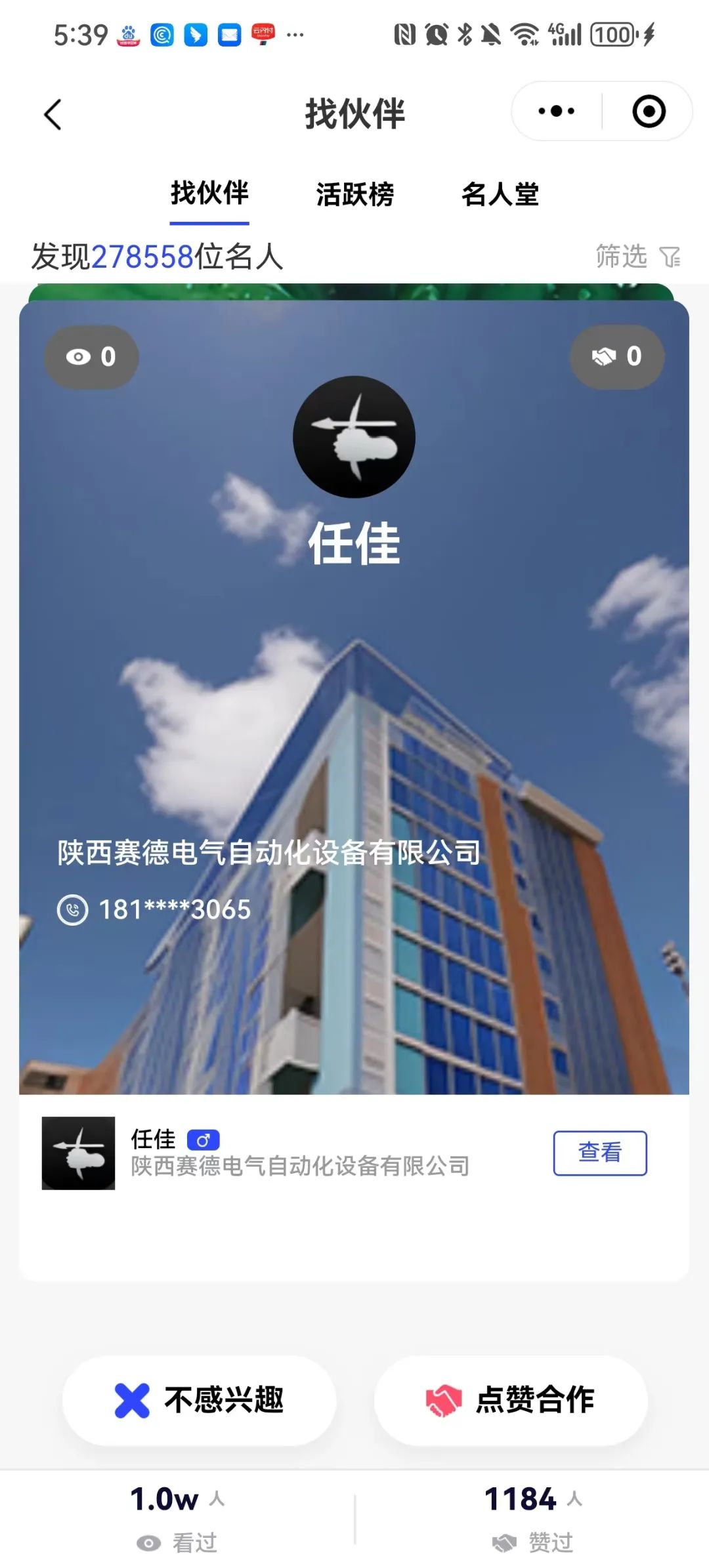Image resolution: width=709 pixels, height=1568 pixels.
Task: View the 1.0w 看过 visitors list
Action: [177, 1519]
